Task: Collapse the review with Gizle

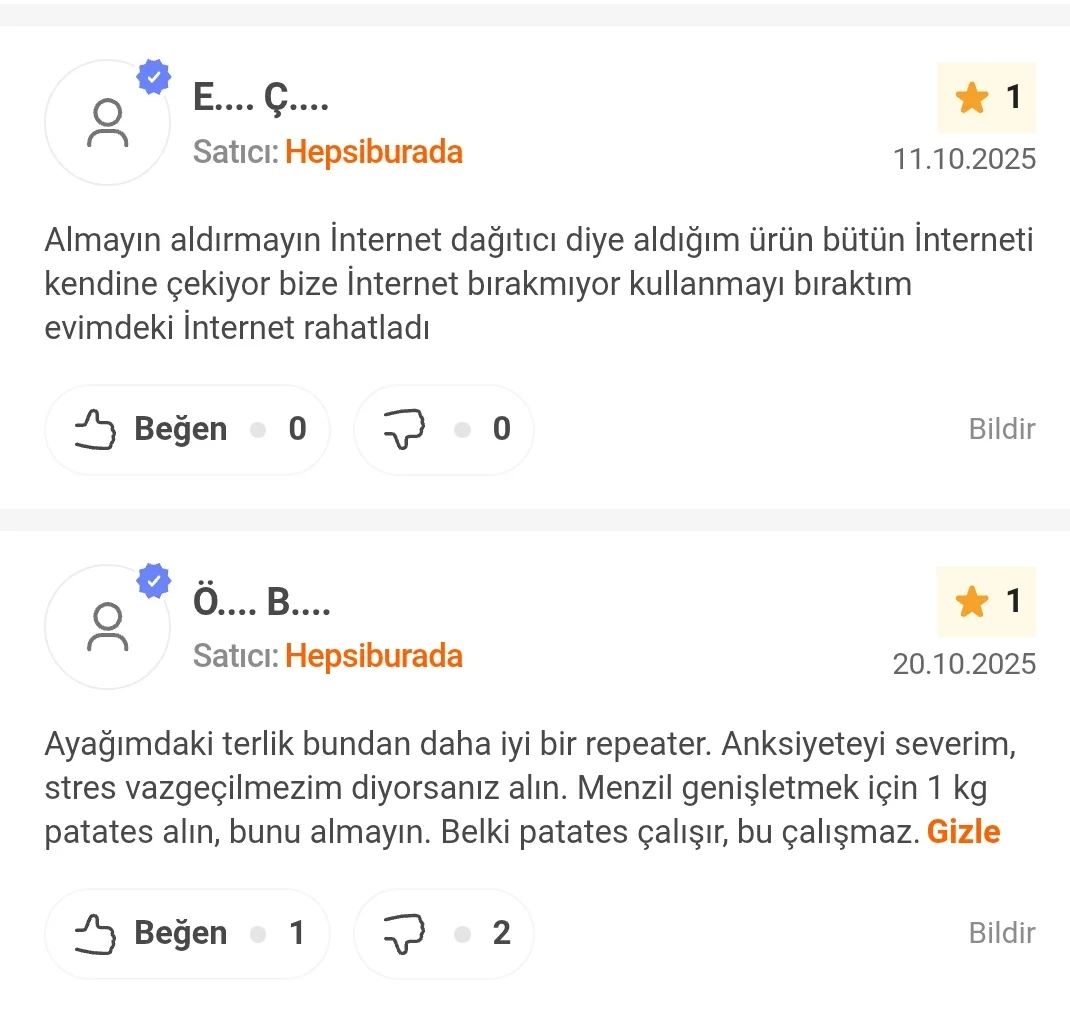Action: click(x=963, y=832)
